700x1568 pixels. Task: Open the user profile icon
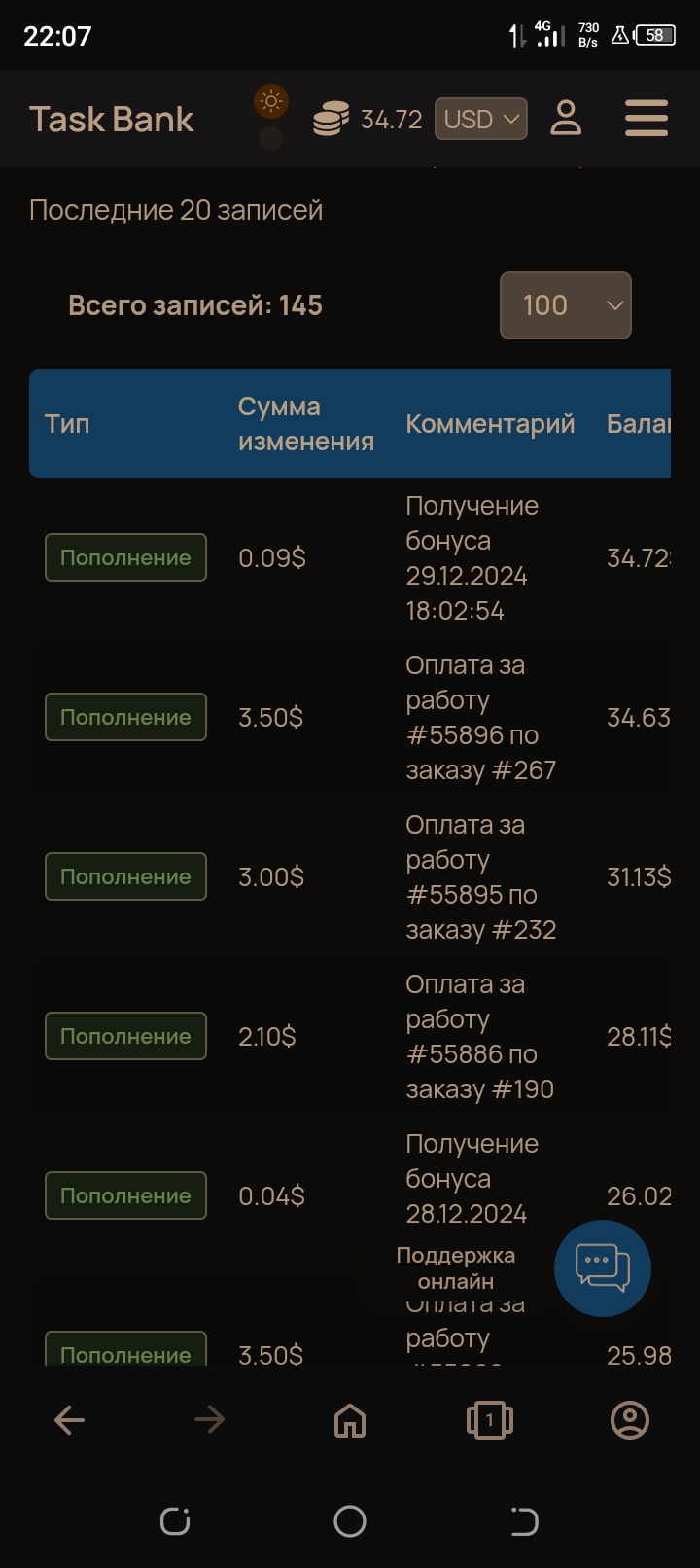(x=566, y=119)
